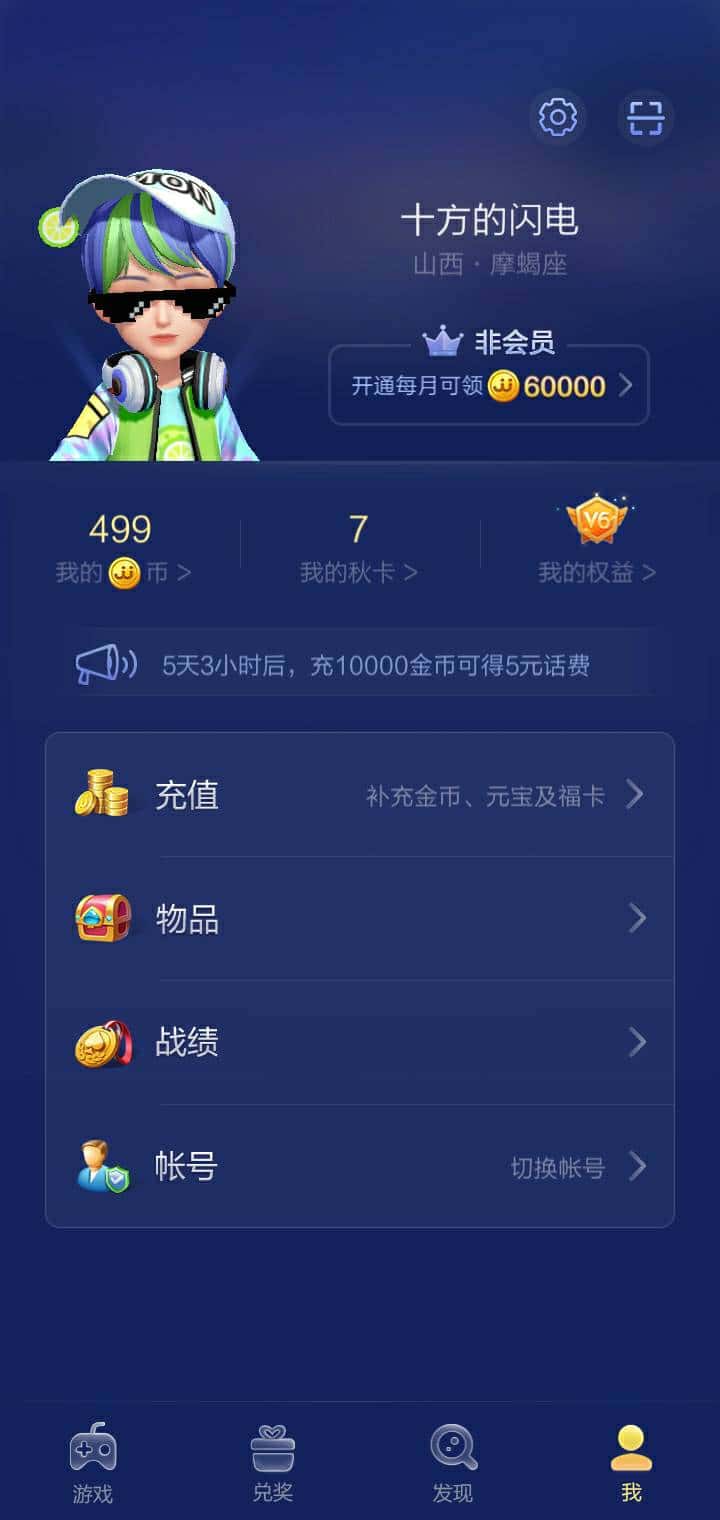Open the settings gear icon
720x1520 pixels.
(558, 117)
